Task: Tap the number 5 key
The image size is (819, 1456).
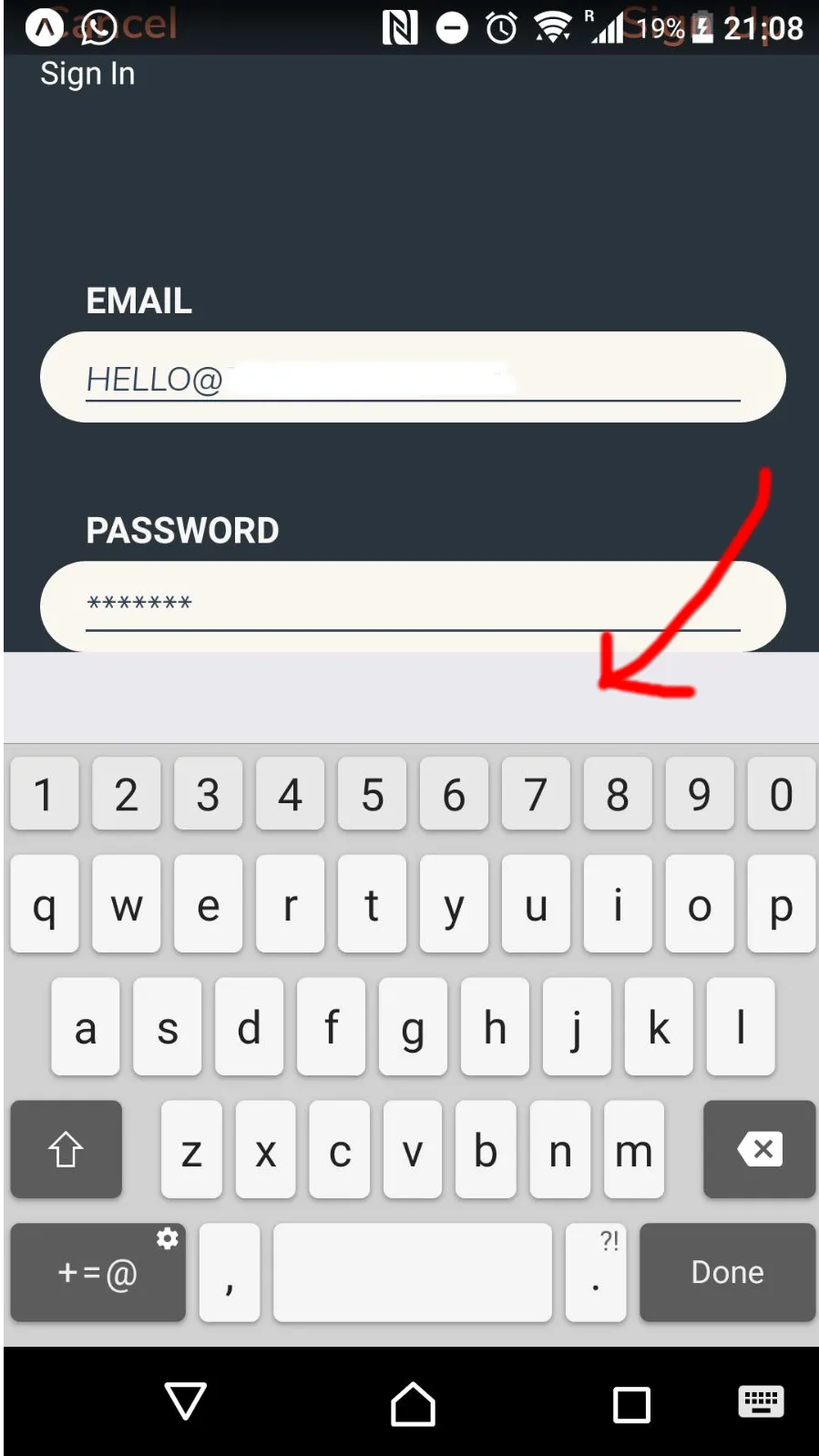Action: (372, 794)
